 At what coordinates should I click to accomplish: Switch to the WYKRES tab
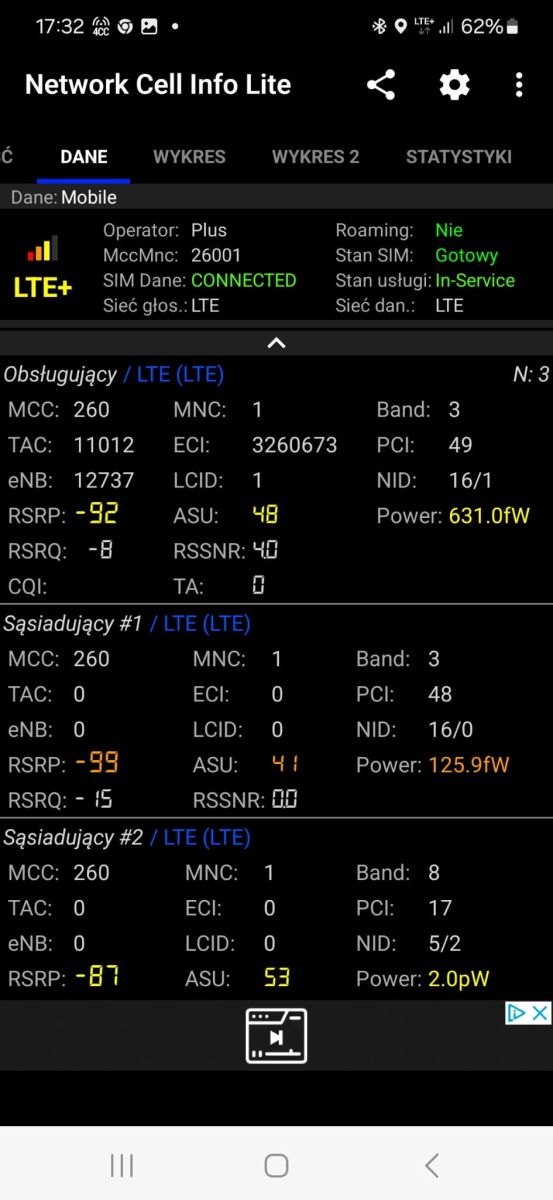(189, 157)
